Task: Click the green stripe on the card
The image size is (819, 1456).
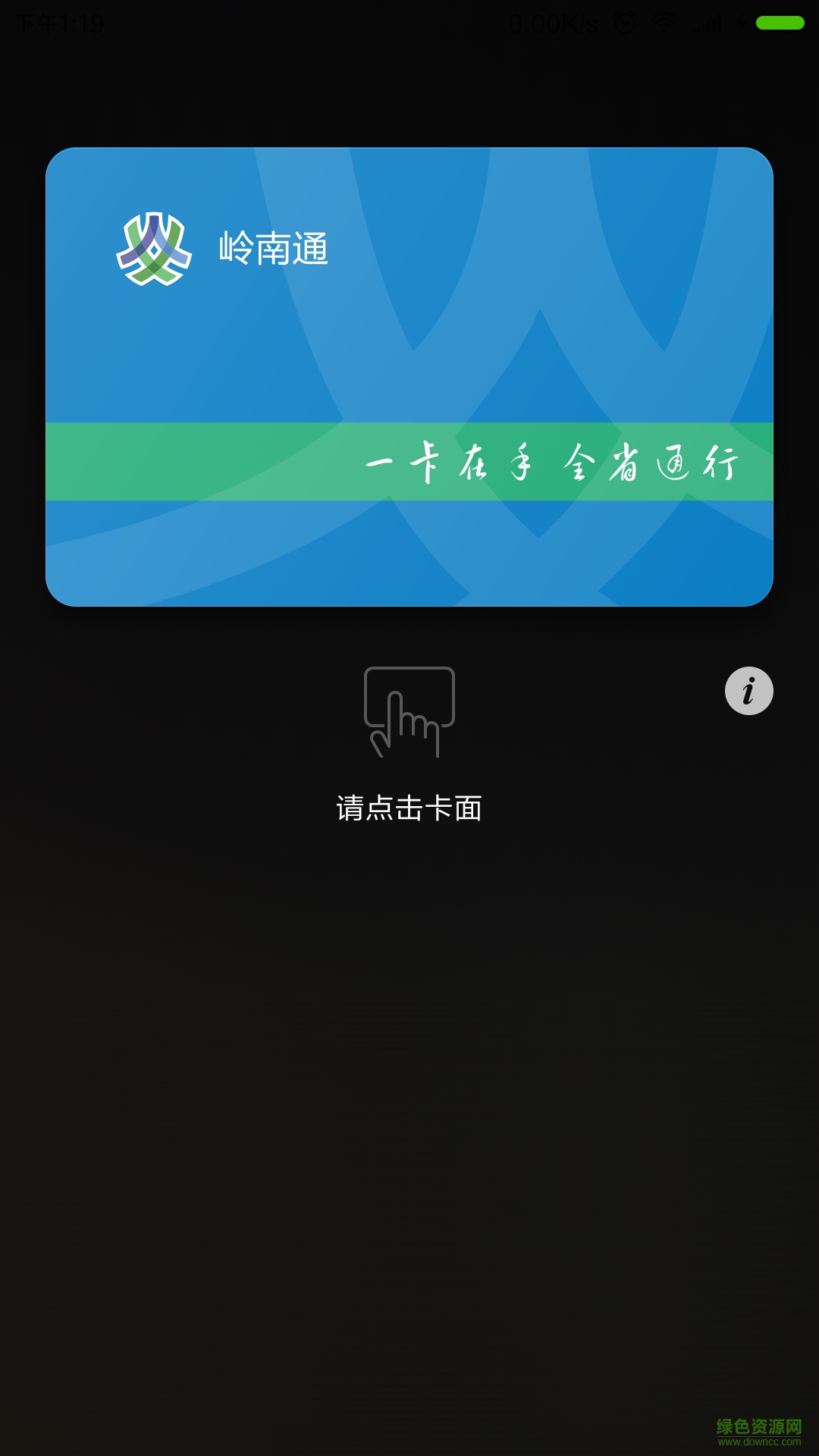Action: coord(190,464)
